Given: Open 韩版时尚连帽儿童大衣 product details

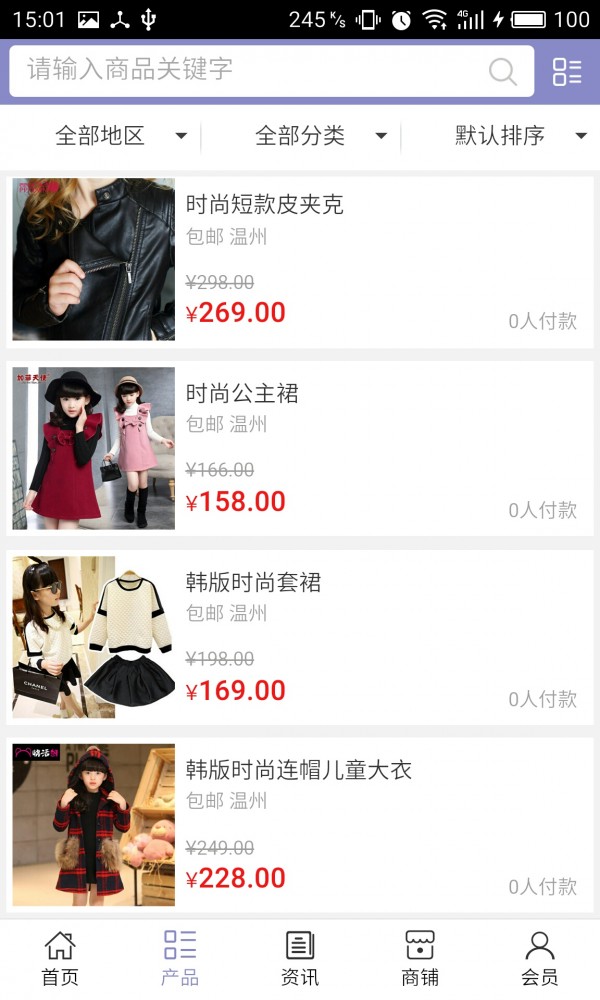Looking at the screenshot, I should 300,826.
